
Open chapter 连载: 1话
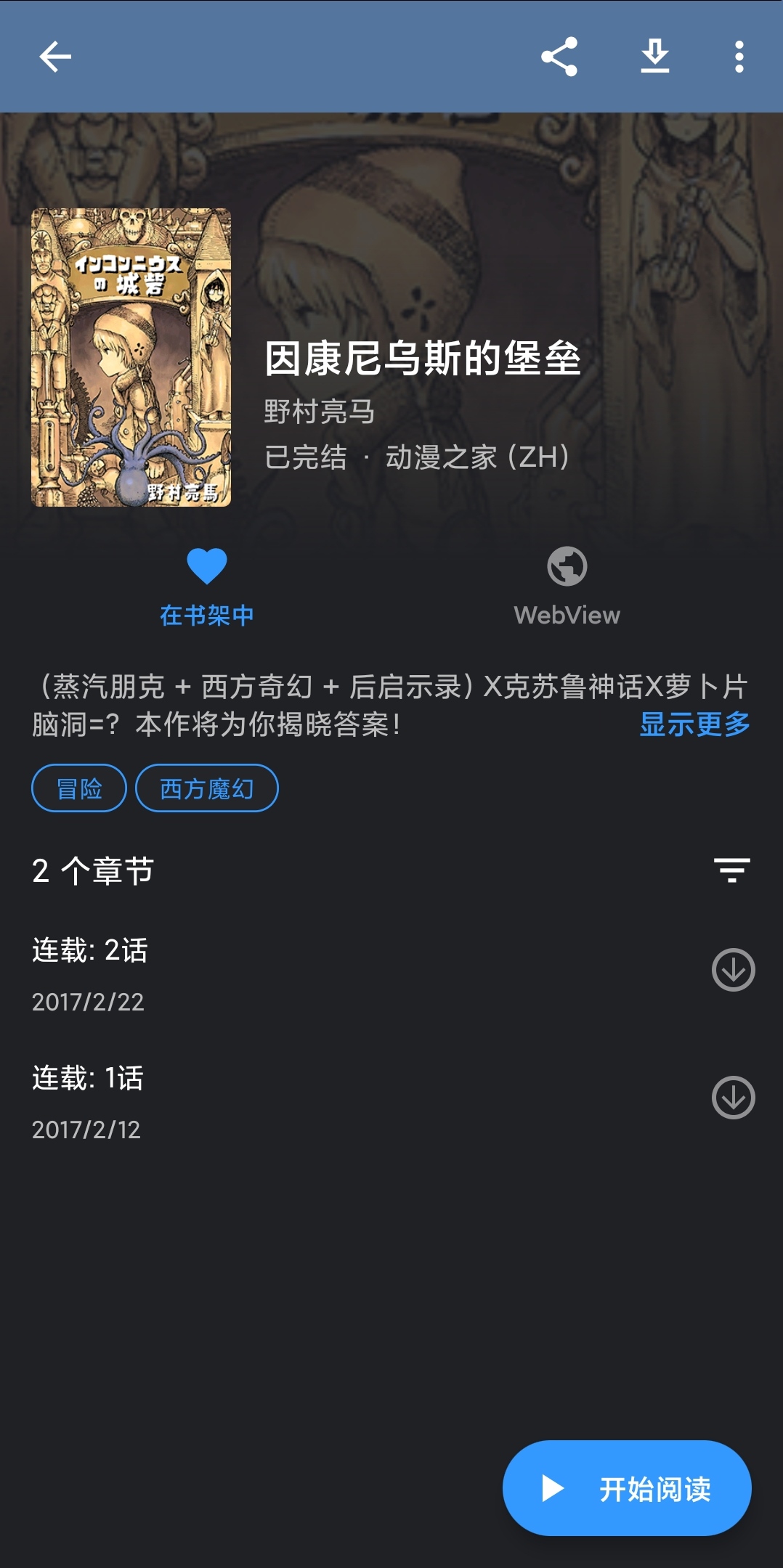point(291,1101)
